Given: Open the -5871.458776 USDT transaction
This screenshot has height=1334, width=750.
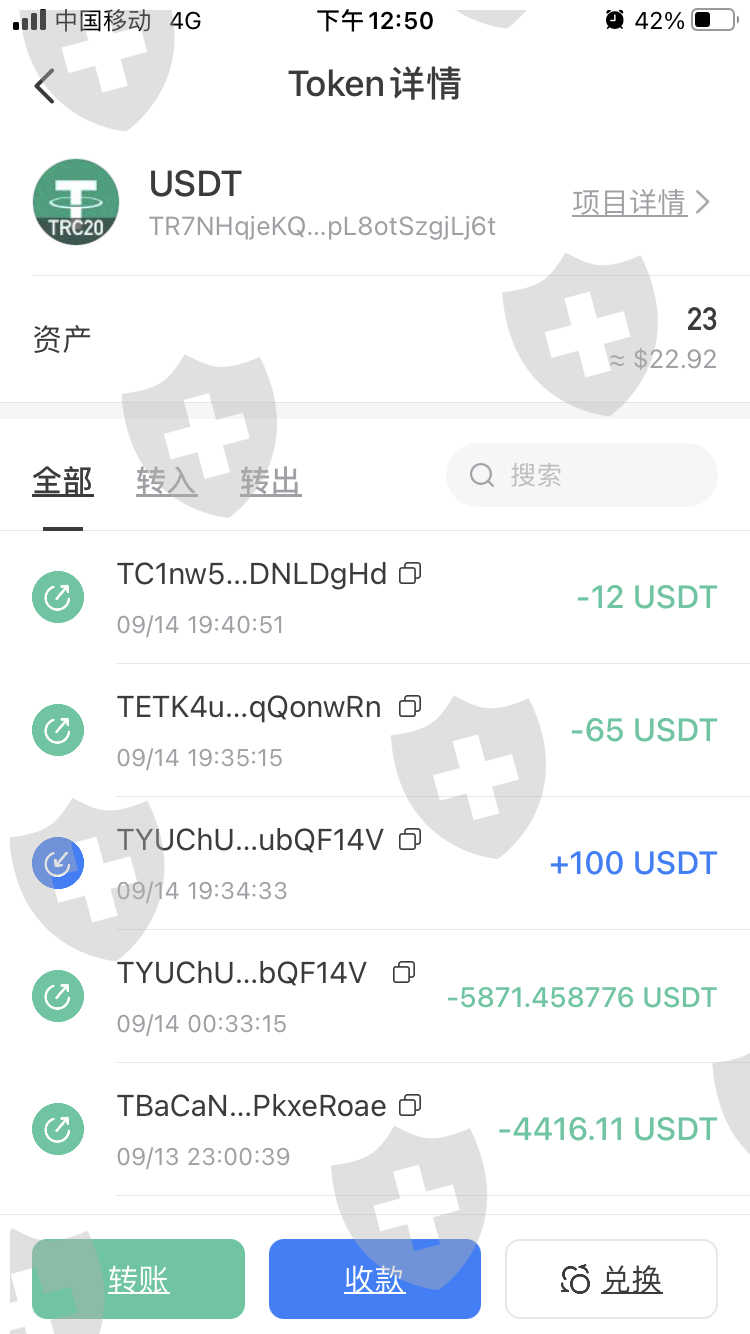Looking at the screenshot, I should [x=375, y=997].
